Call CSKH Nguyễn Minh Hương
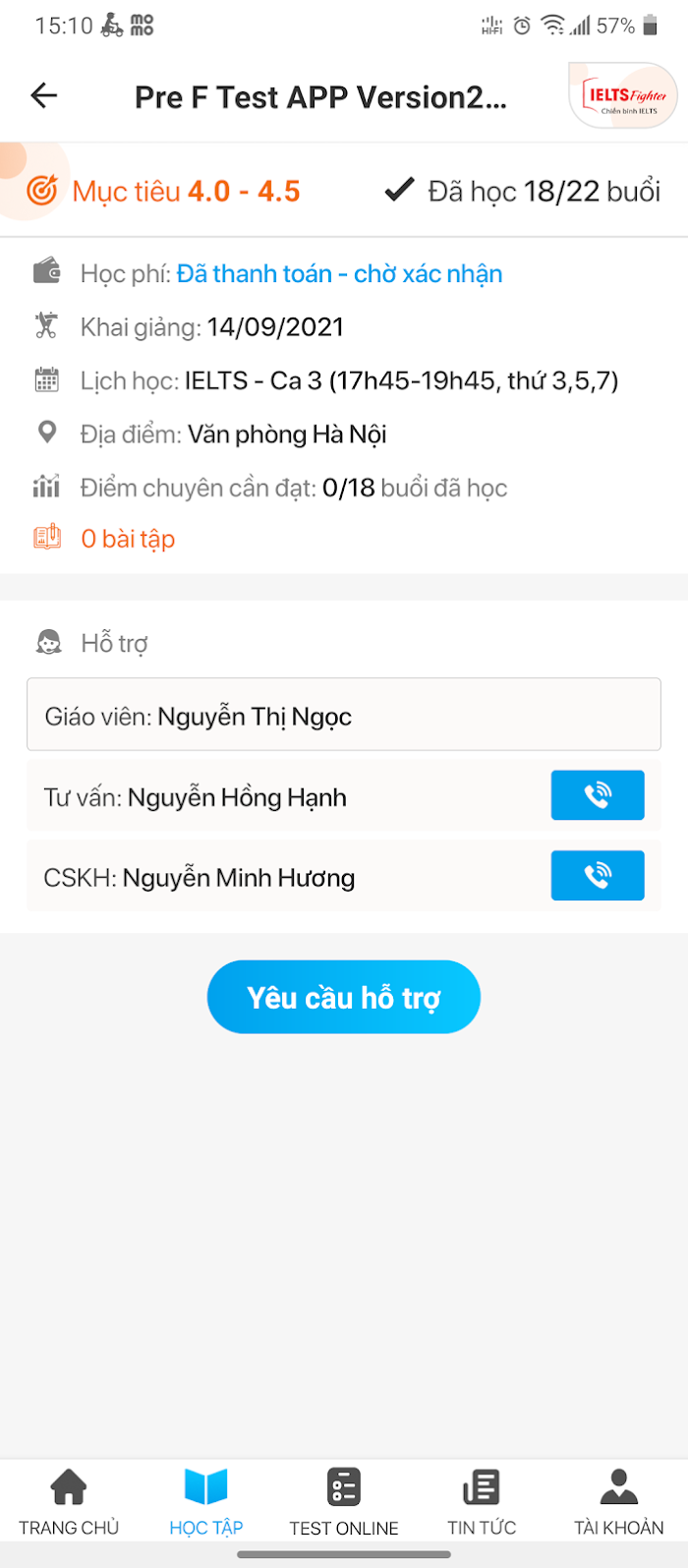This screenshot has height=1568, width=688. [598, 875]
